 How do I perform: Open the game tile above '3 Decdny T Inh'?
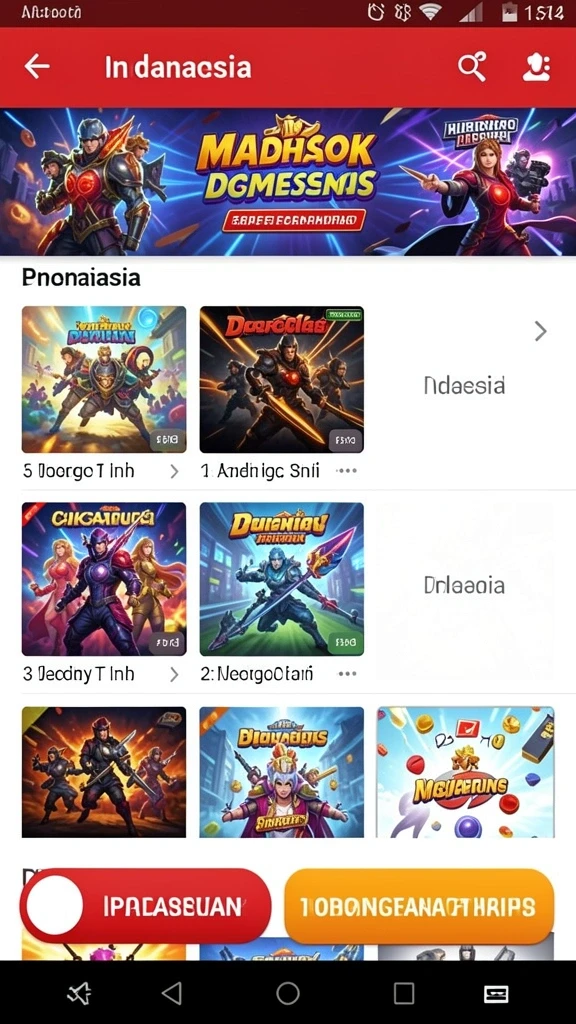coord(104,579)
